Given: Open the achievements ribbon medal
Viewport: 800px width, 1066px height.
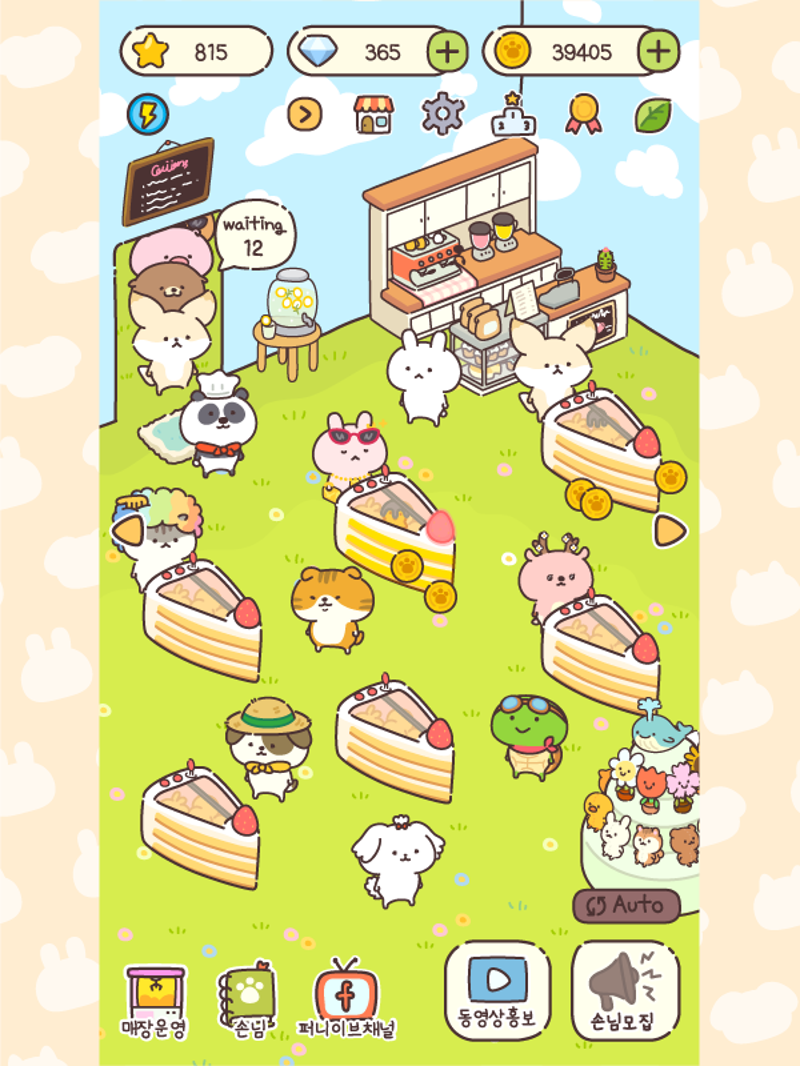Looking at the screenshot, I should [x=583, y=116].
